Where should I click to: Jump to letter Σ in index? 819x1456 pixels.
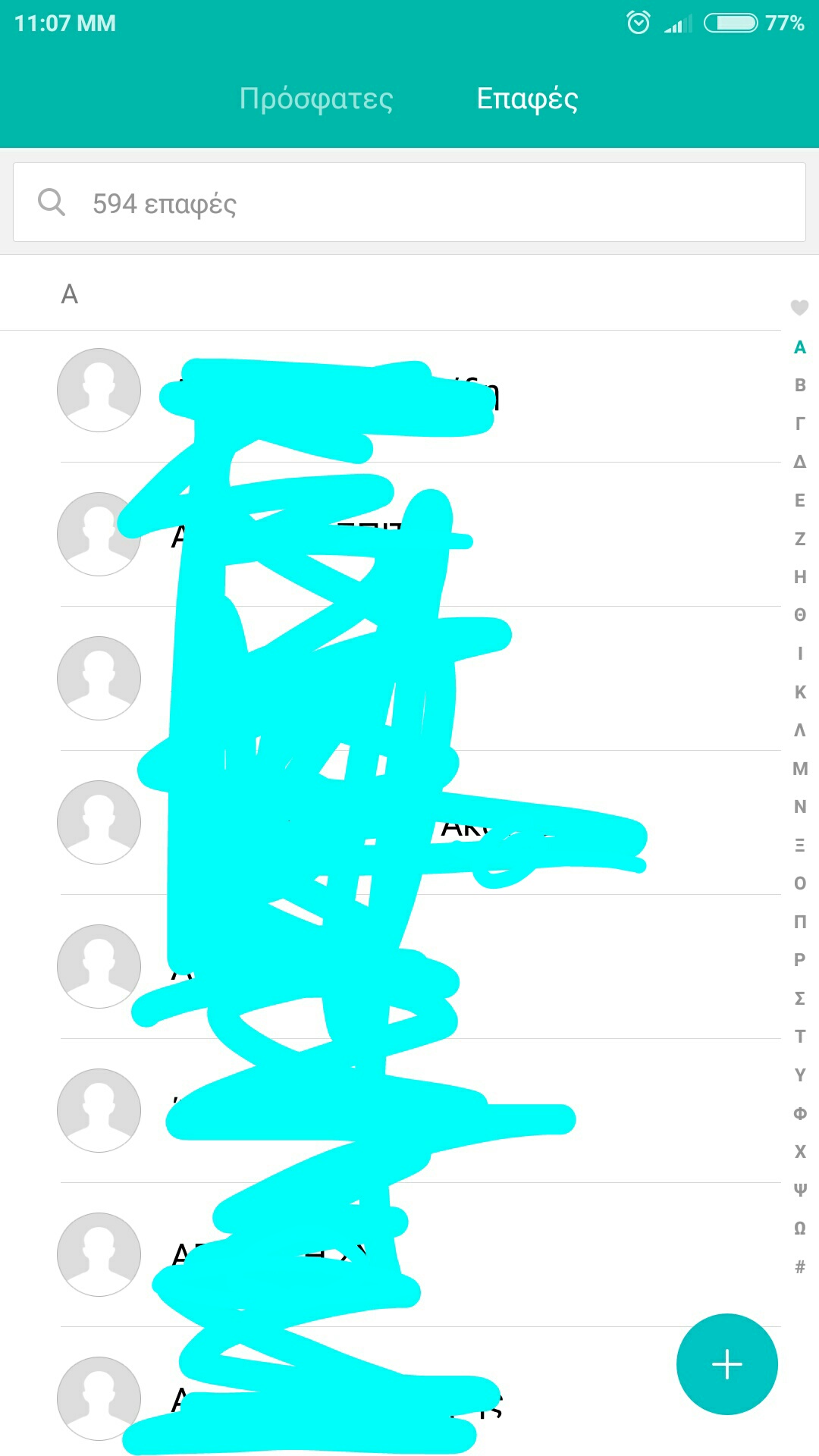pos(799,998)
